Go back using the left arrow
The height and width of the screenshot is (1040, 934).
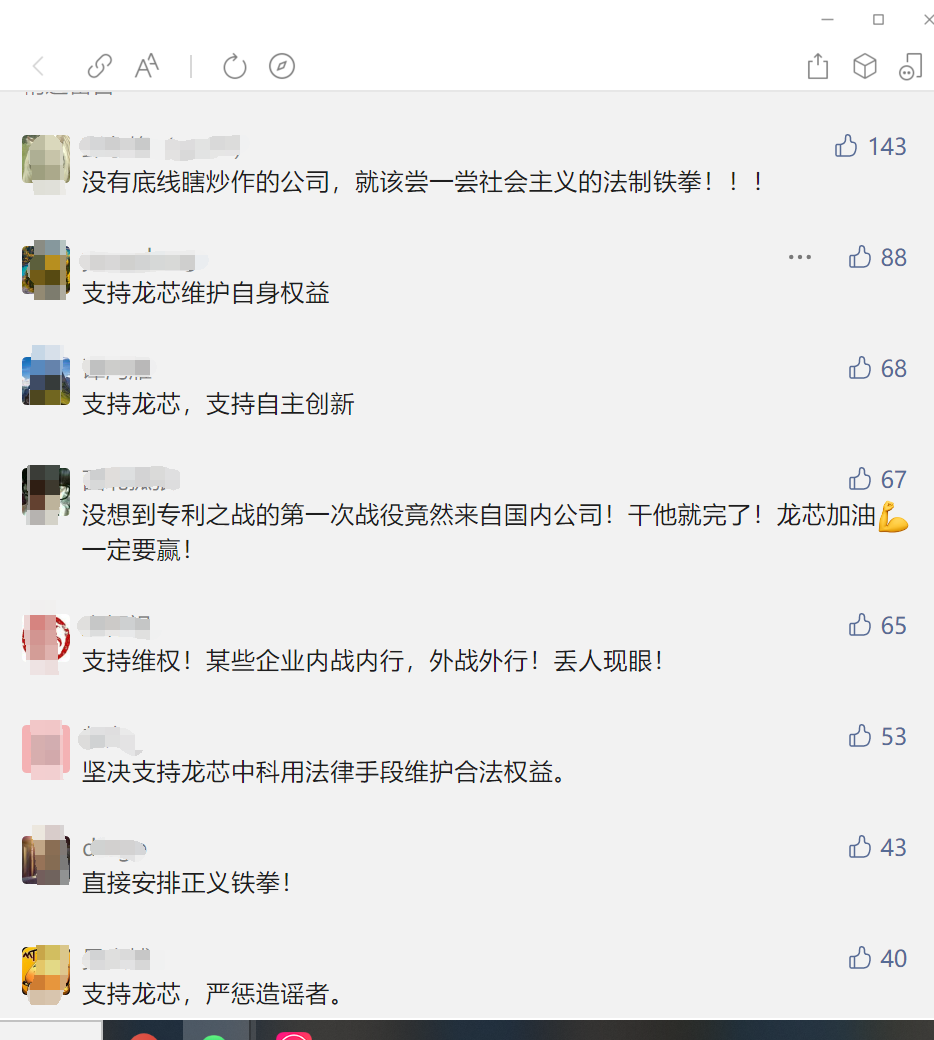click(x=39, y=67)
